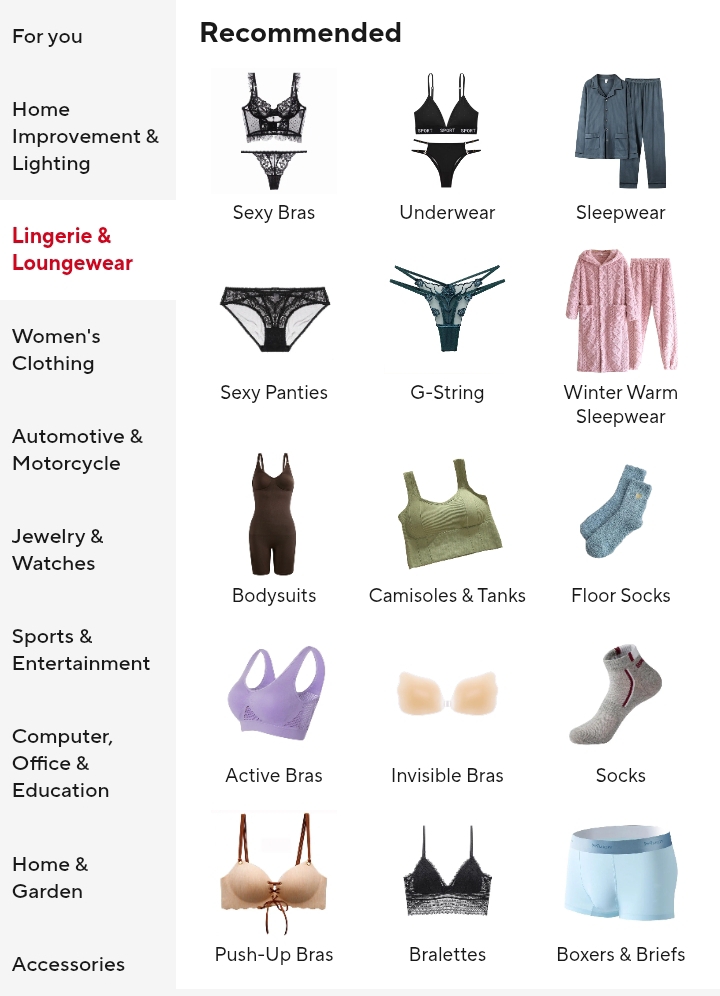The width and height of the screenshot is (720, 996).
Task: Switch to Automotive & Motorcycle category
Action: point(77,450)
